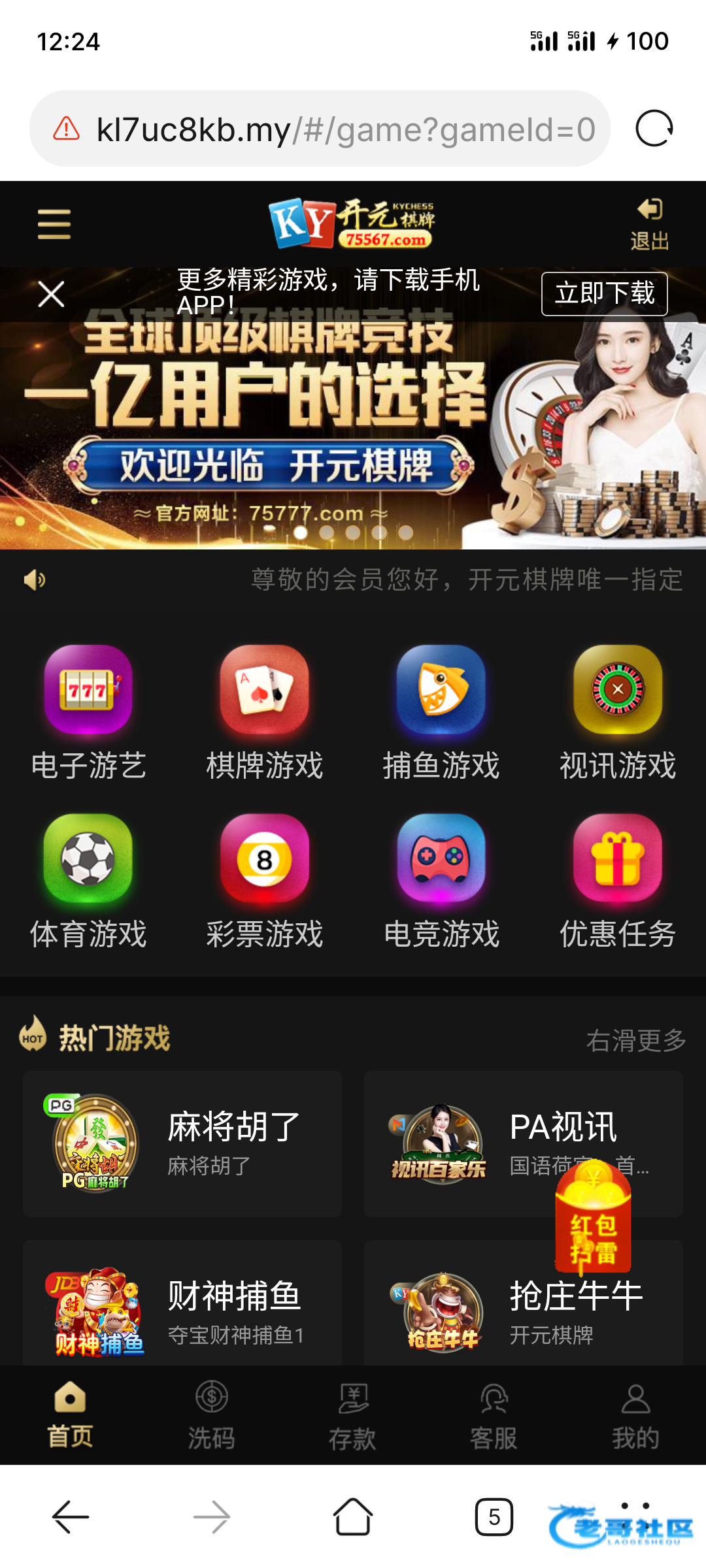Screen dimensions: 706x1568
Task: Go to 体育游戏
Action: [88, 882]
